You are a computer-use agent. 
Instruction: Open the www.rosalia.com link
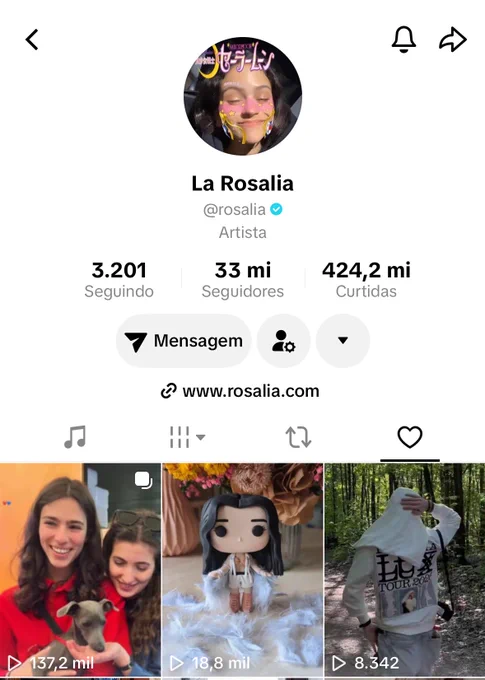pyautogui.click(x=240, y=391)
